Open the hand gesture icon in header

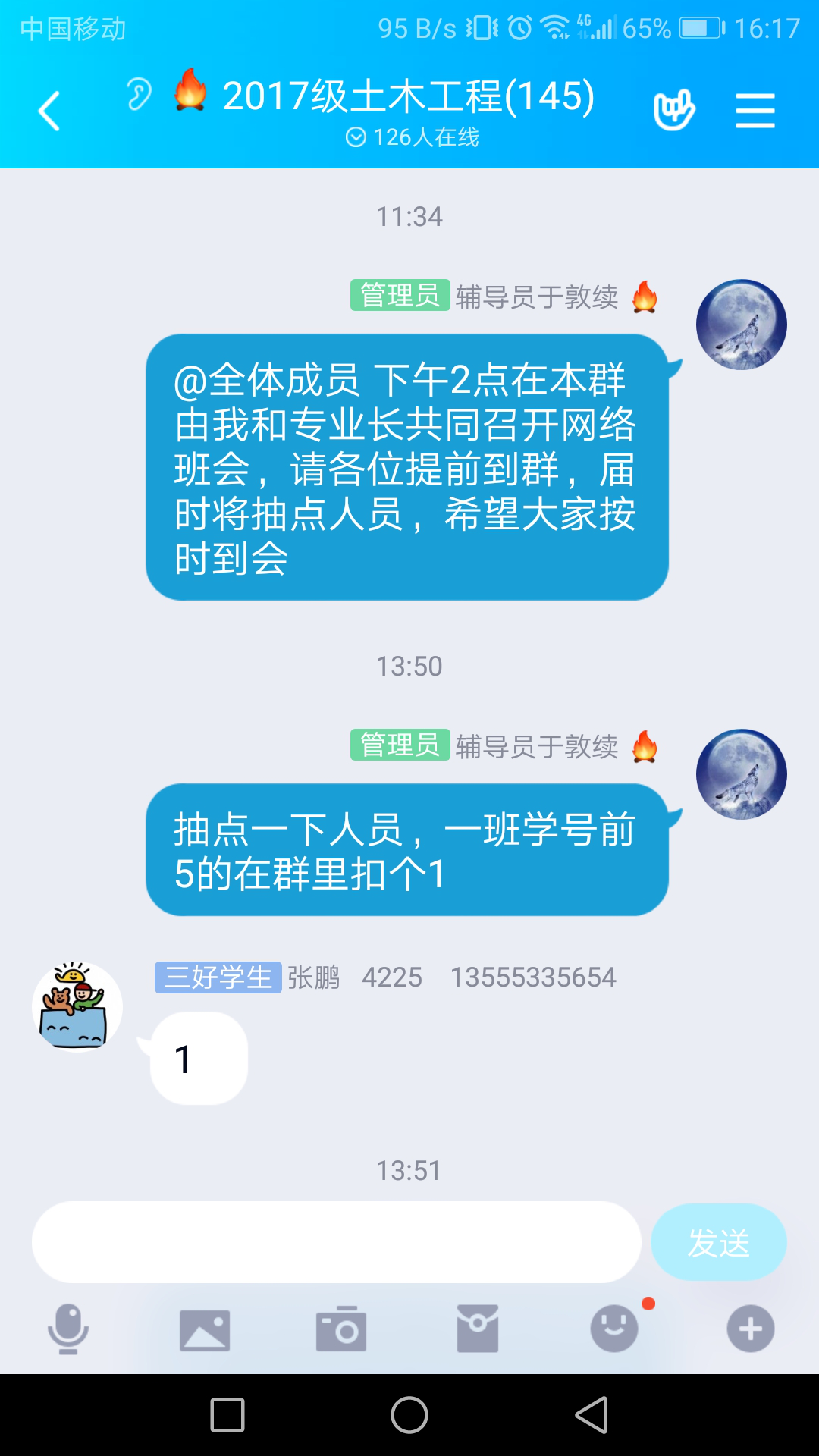point(673,111)
